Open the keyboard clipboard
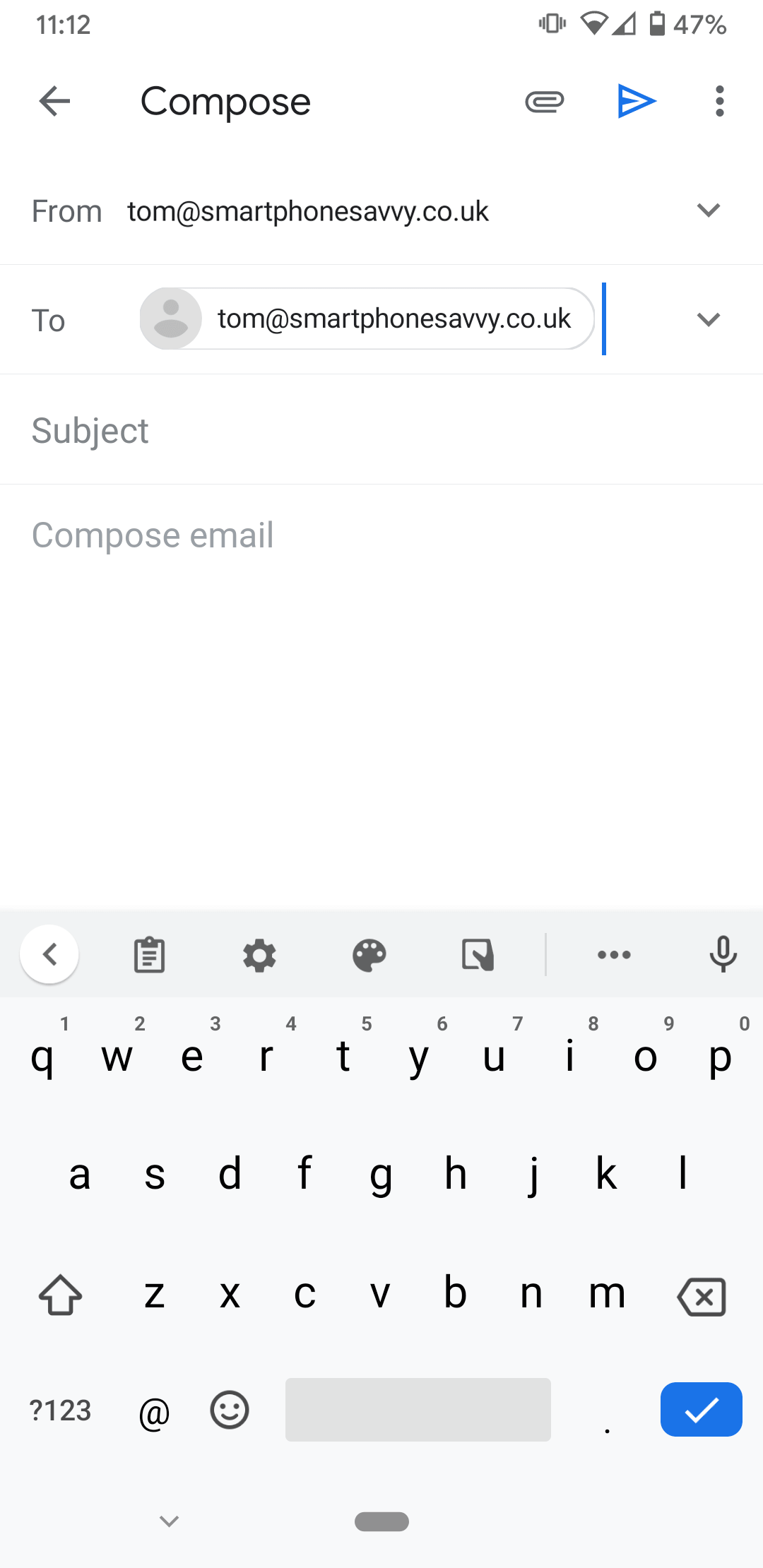This screenshot has height=1568, width=763. [x=149, y=955]
